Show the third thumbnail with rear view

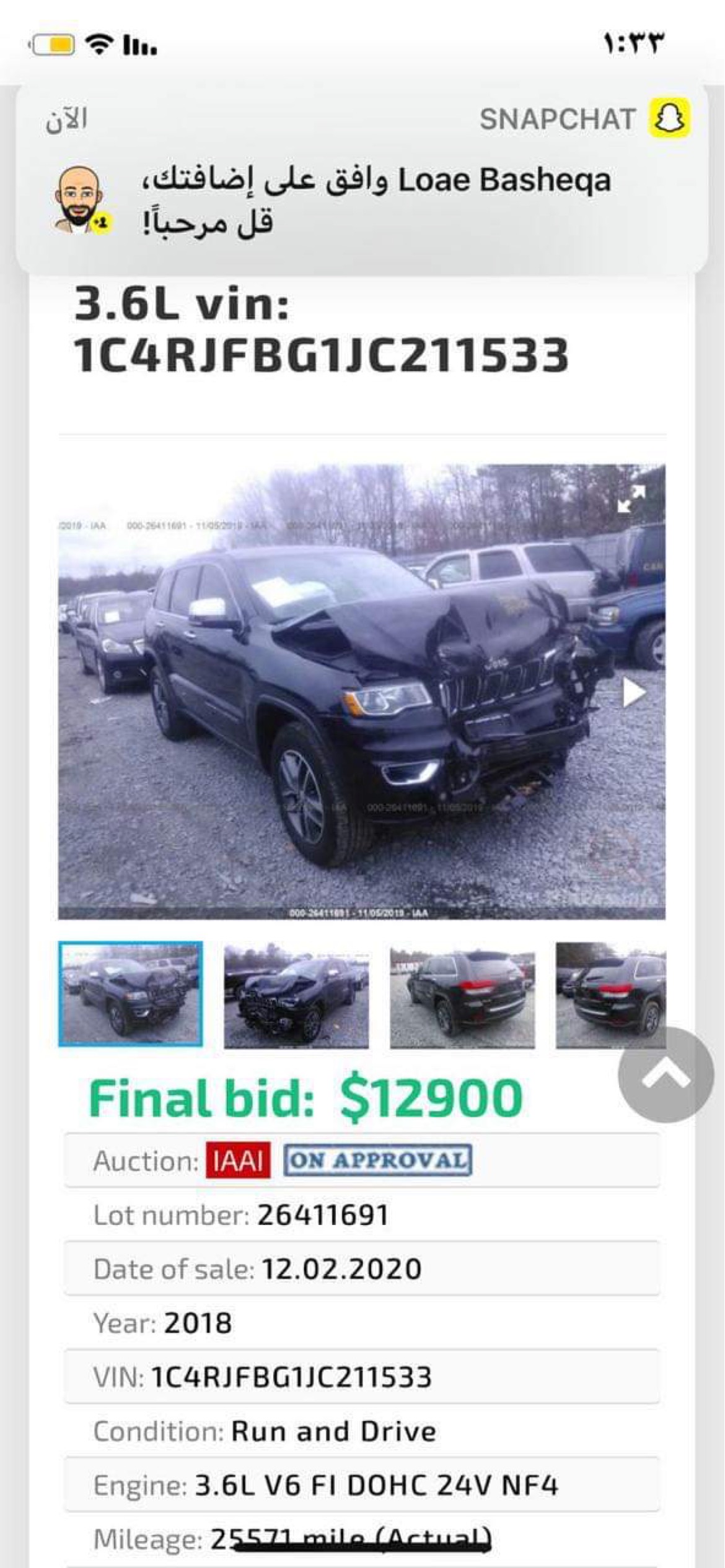coord(462,996)
